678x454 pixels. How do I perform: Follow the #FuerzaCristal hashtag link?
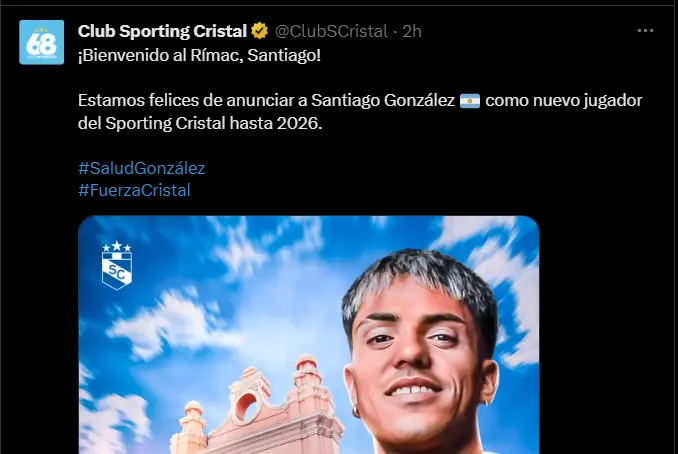pos(134,190)
